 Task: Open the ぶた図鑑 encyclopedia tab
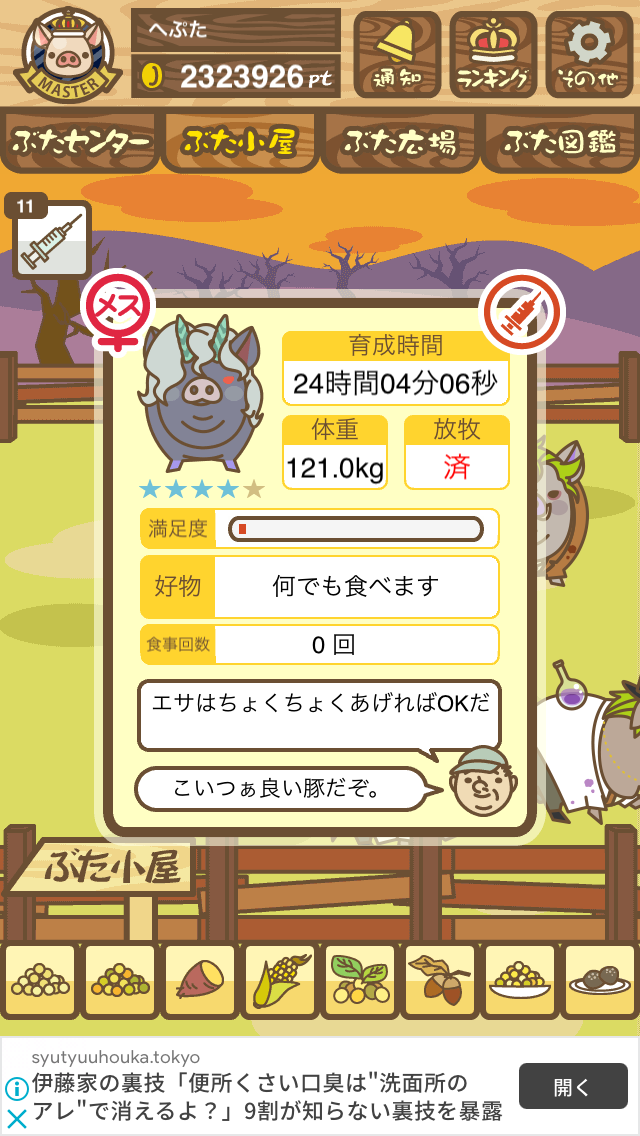(x=561, y=143)
